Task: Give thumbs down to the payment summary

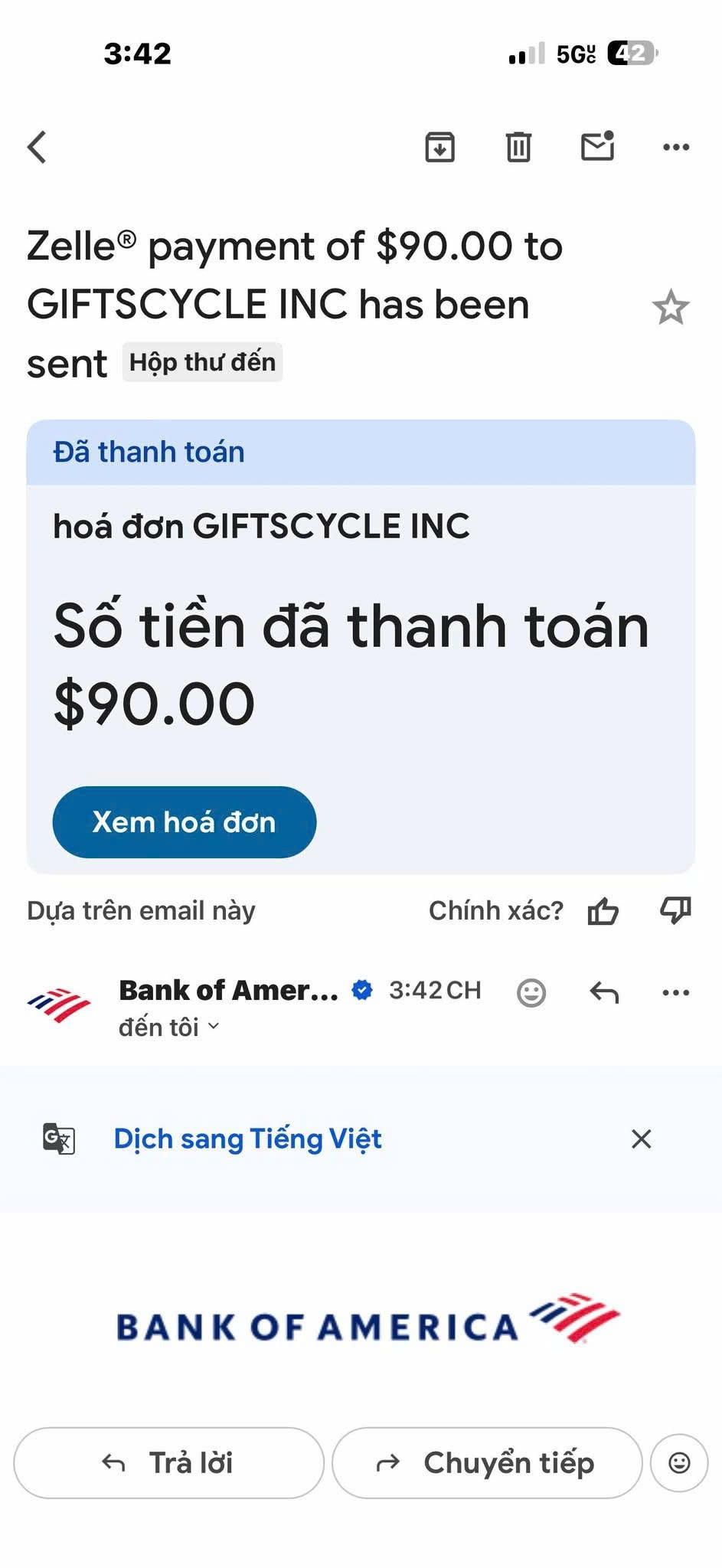Action: point(675,910)
